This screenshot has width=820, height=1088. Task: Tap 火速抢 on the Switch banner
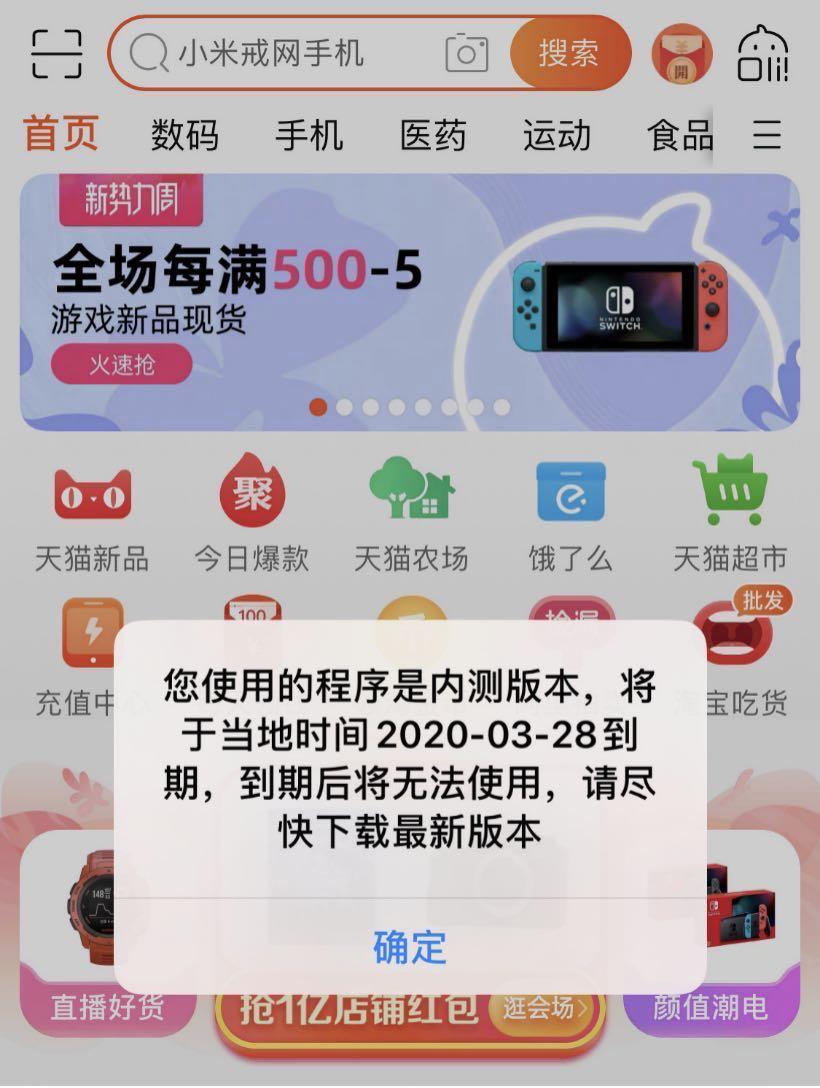(122, 365)
